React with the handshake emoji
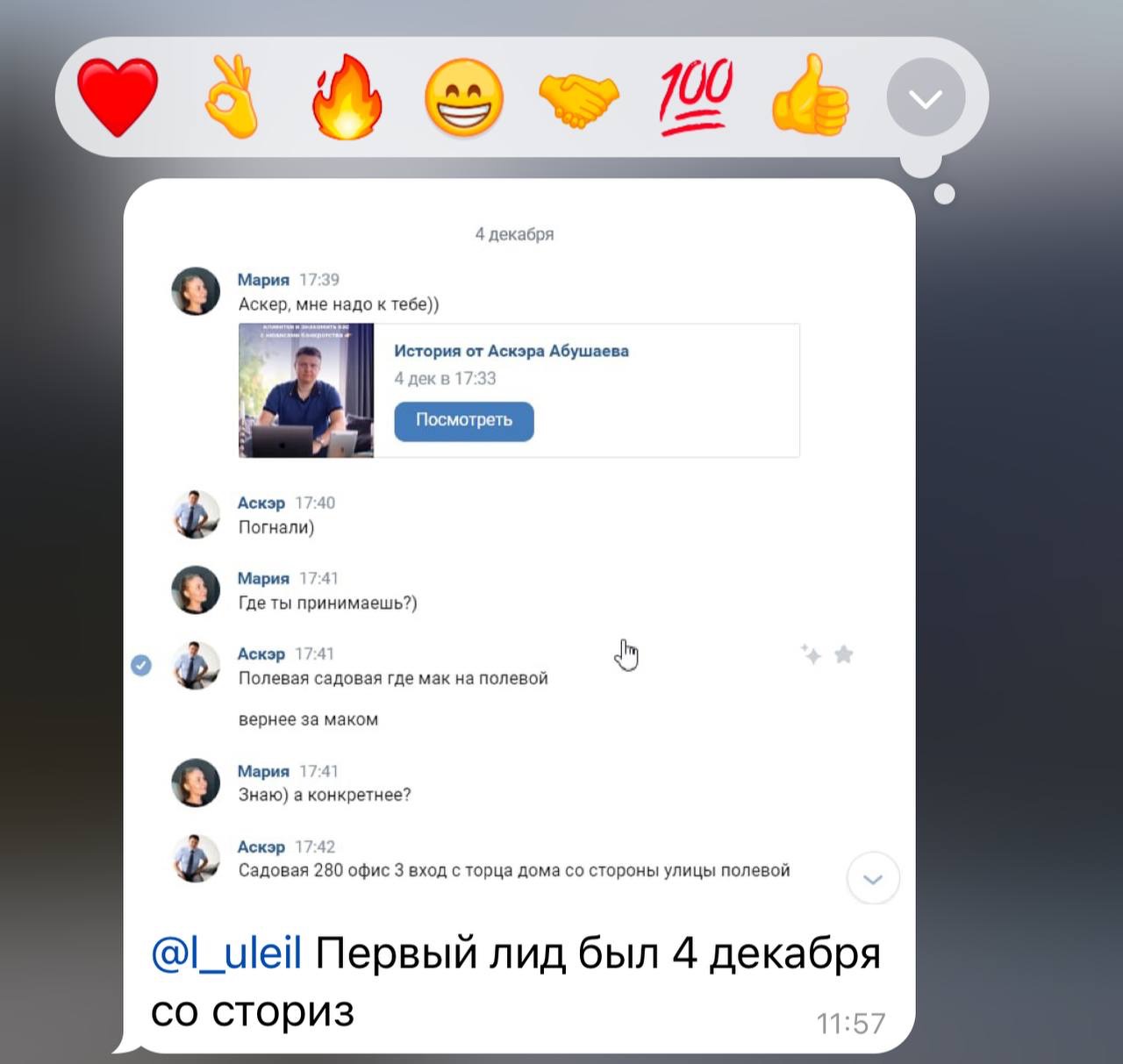 579,96
